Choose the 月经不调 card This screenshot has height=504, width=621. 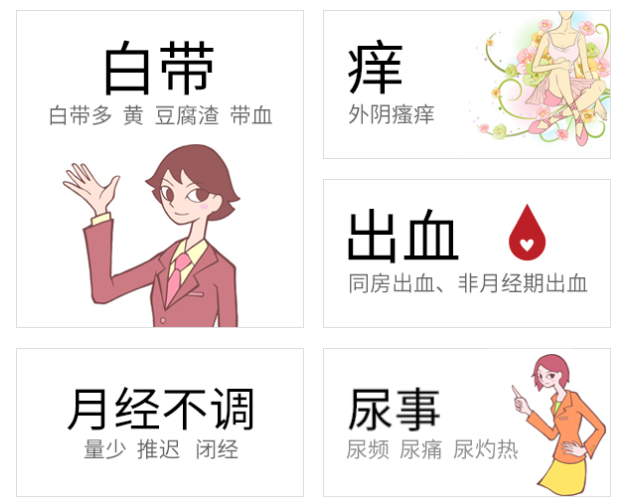160,422
